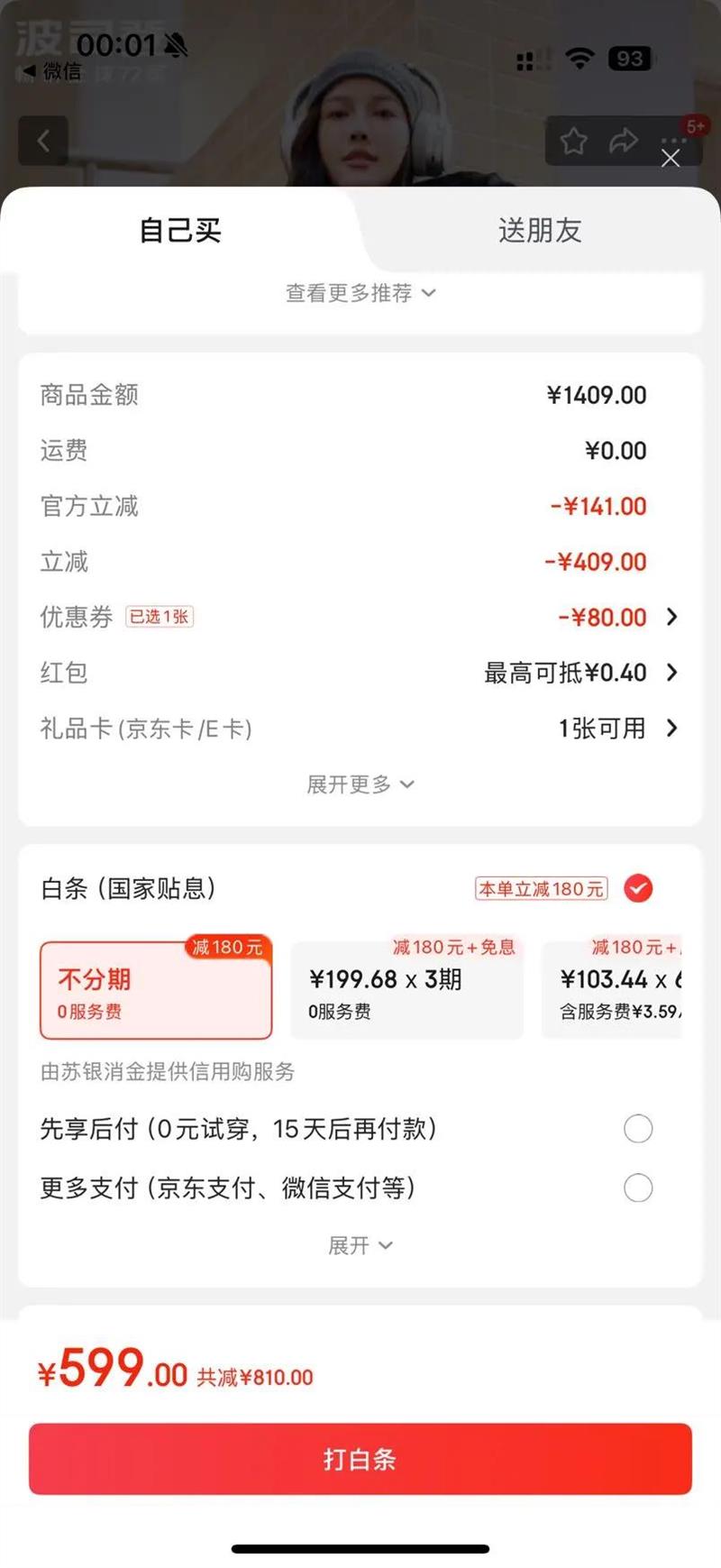Expand 查看更多推荐
Viewport: 721px width, 1568px height.
tap(360, 293)
